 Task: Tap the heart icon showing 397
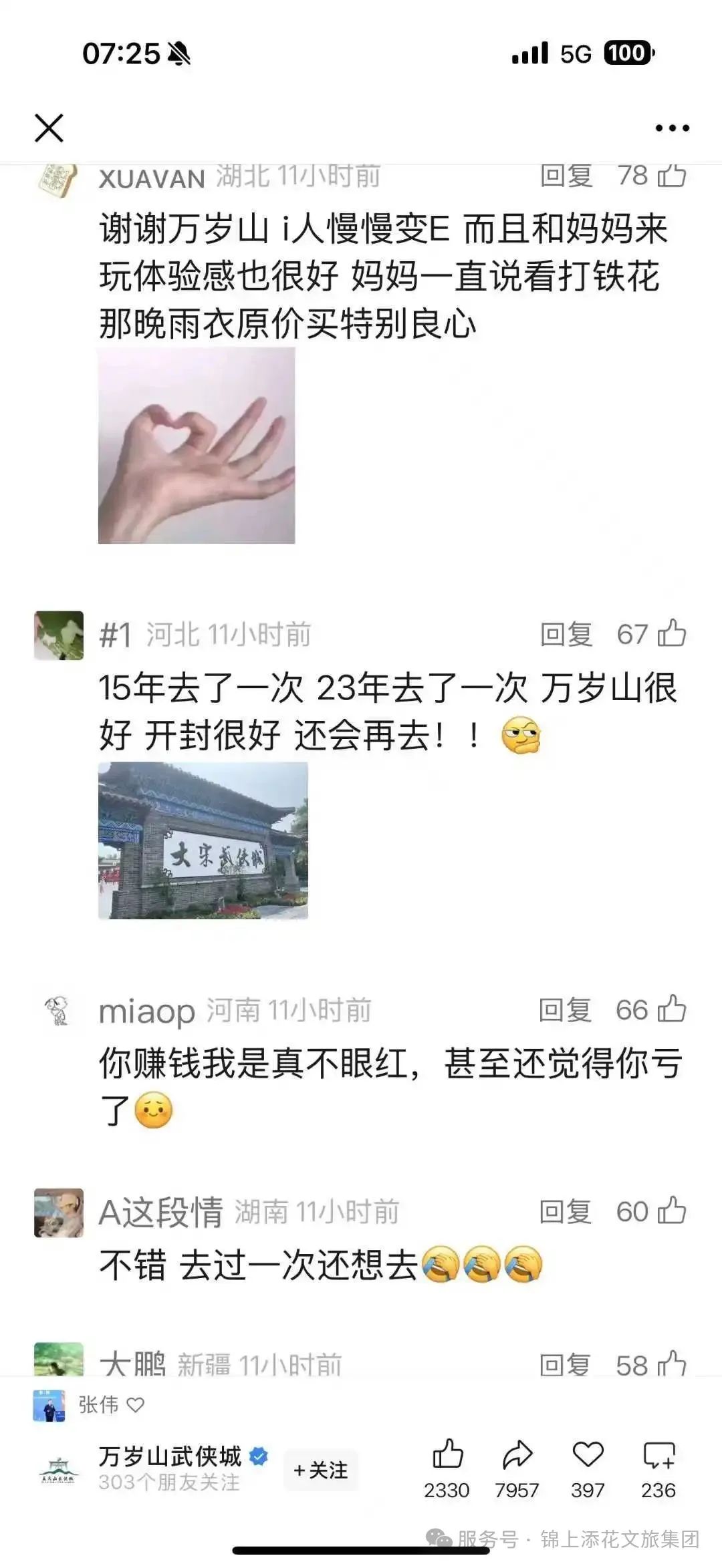588,1456
